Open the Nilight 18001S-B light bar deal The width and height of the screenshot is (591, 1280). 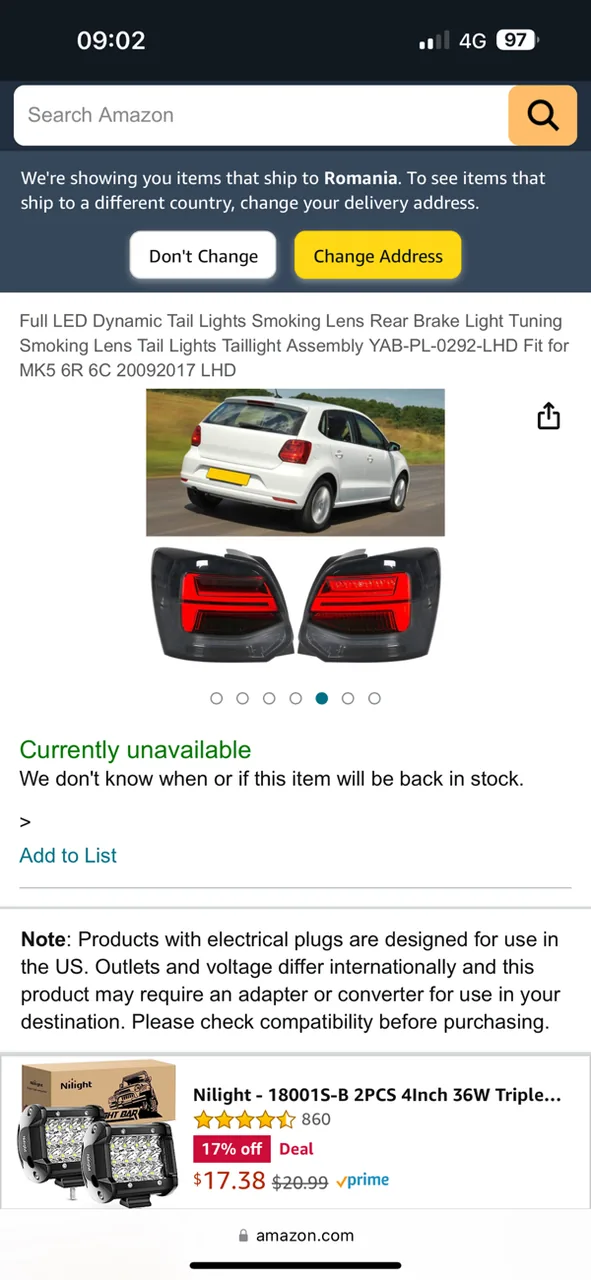[295, 1131]
